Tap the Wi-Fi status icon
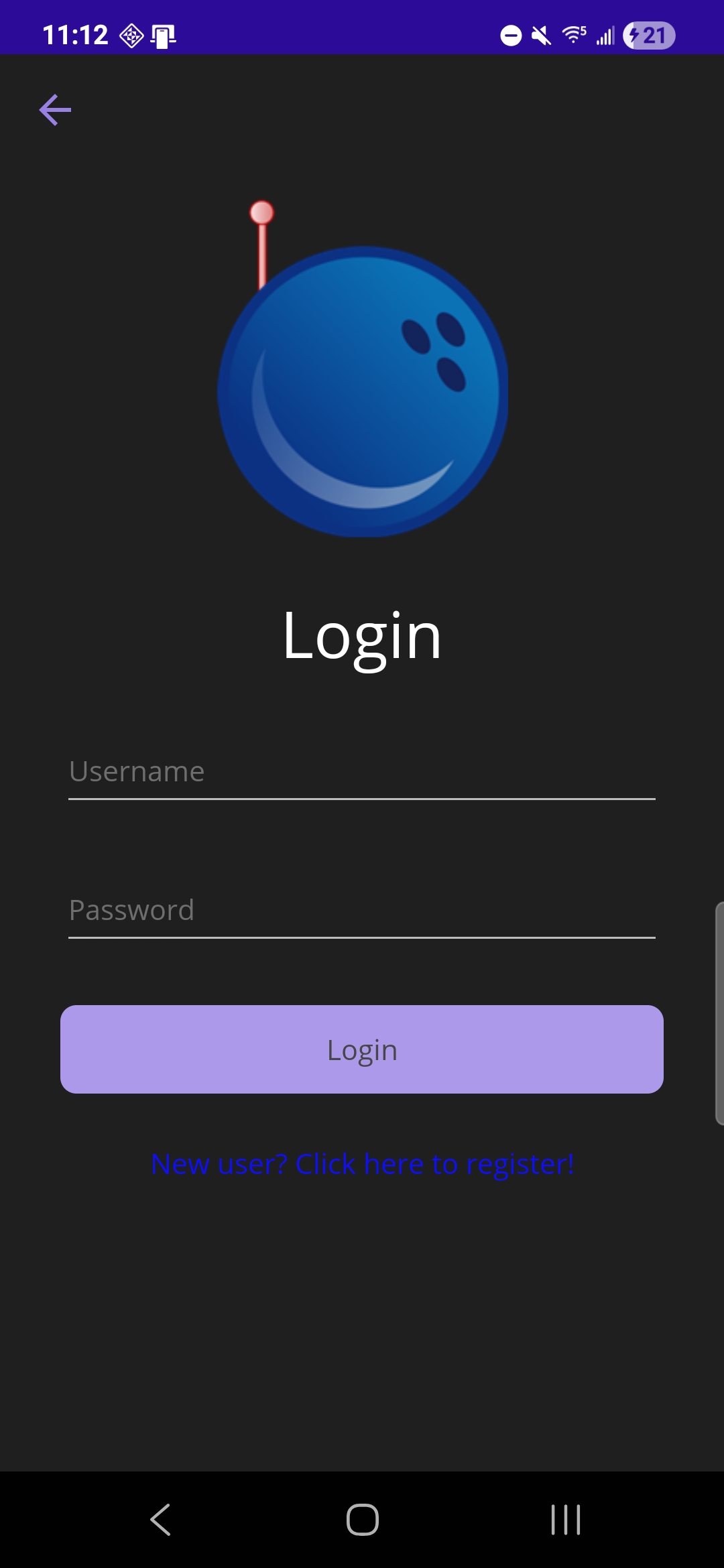This screenshot has height=1568, width=724. 574,36
